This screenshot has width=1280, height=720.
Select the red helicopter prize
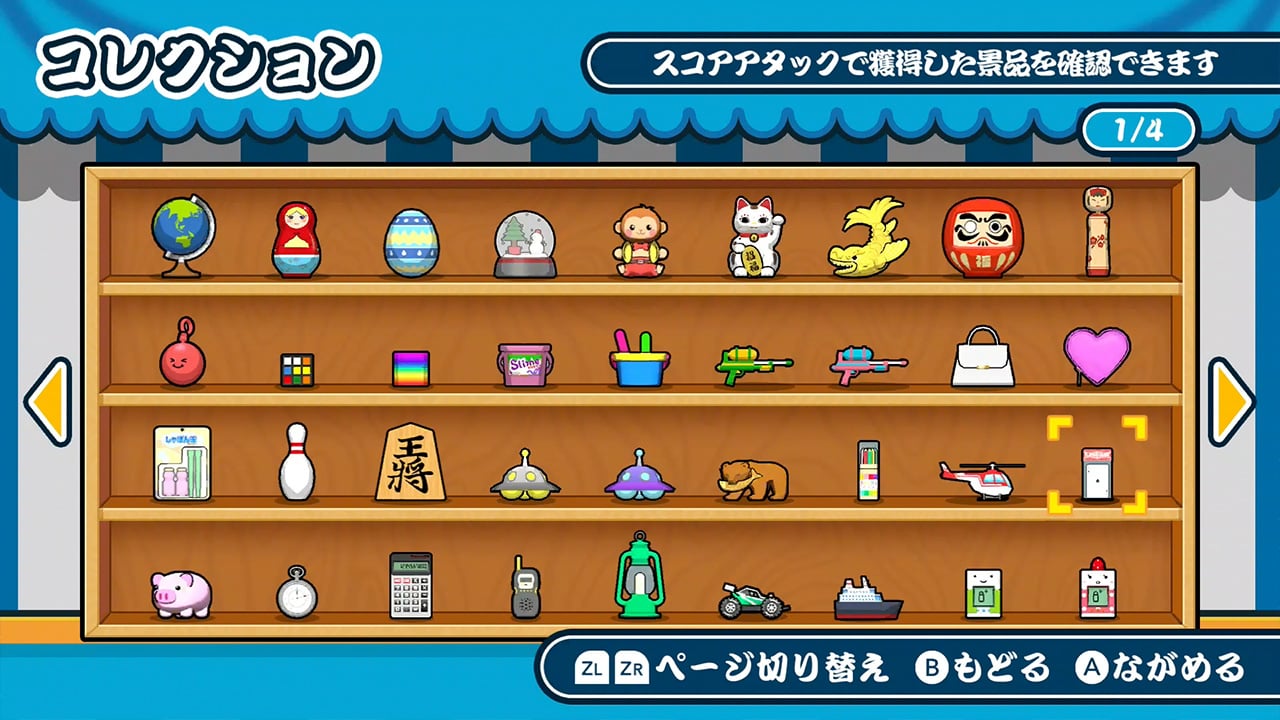click(x=981, y=479)
